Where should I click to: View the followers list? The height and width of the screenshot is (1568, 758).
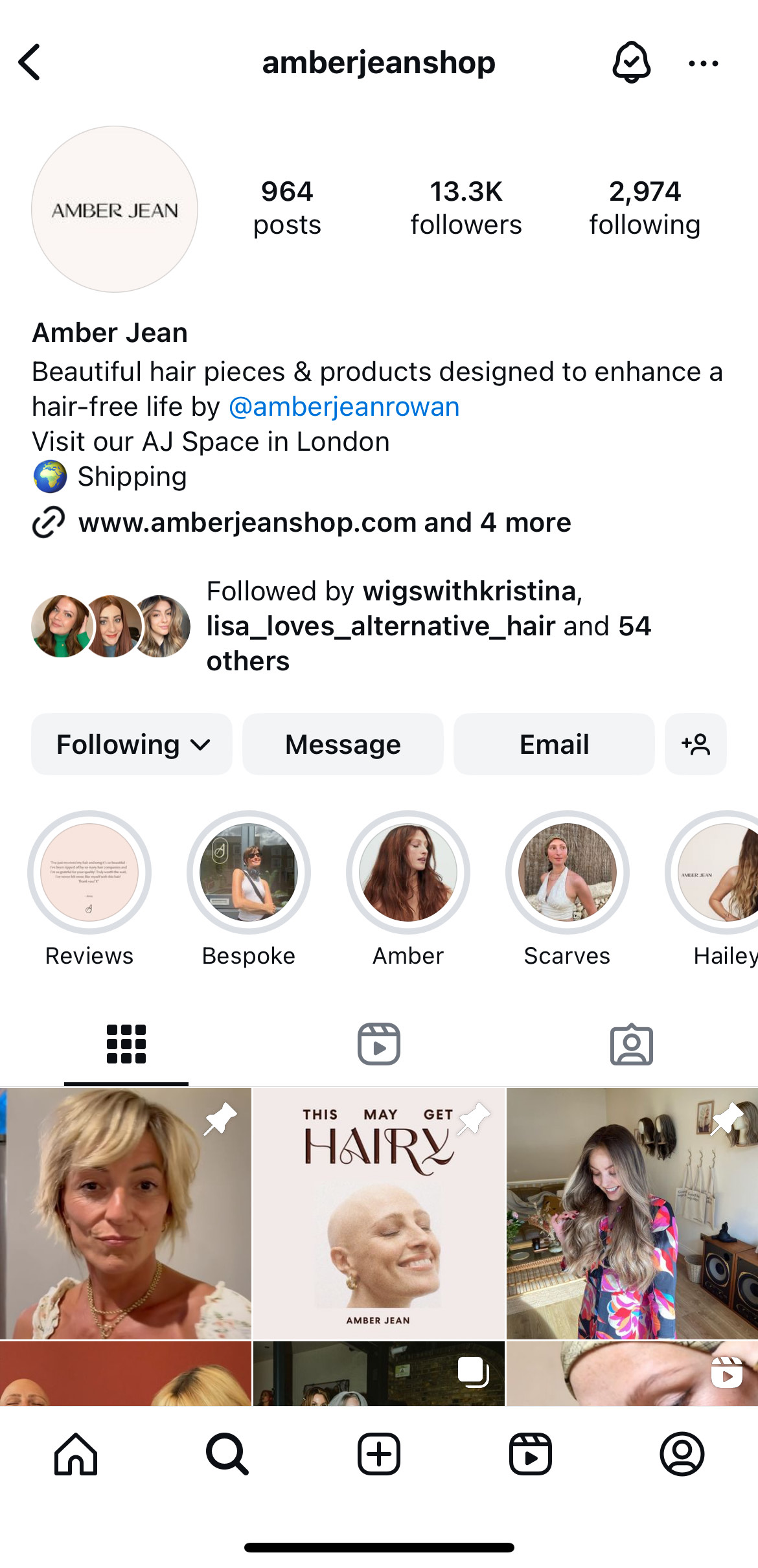pos(466,208)
